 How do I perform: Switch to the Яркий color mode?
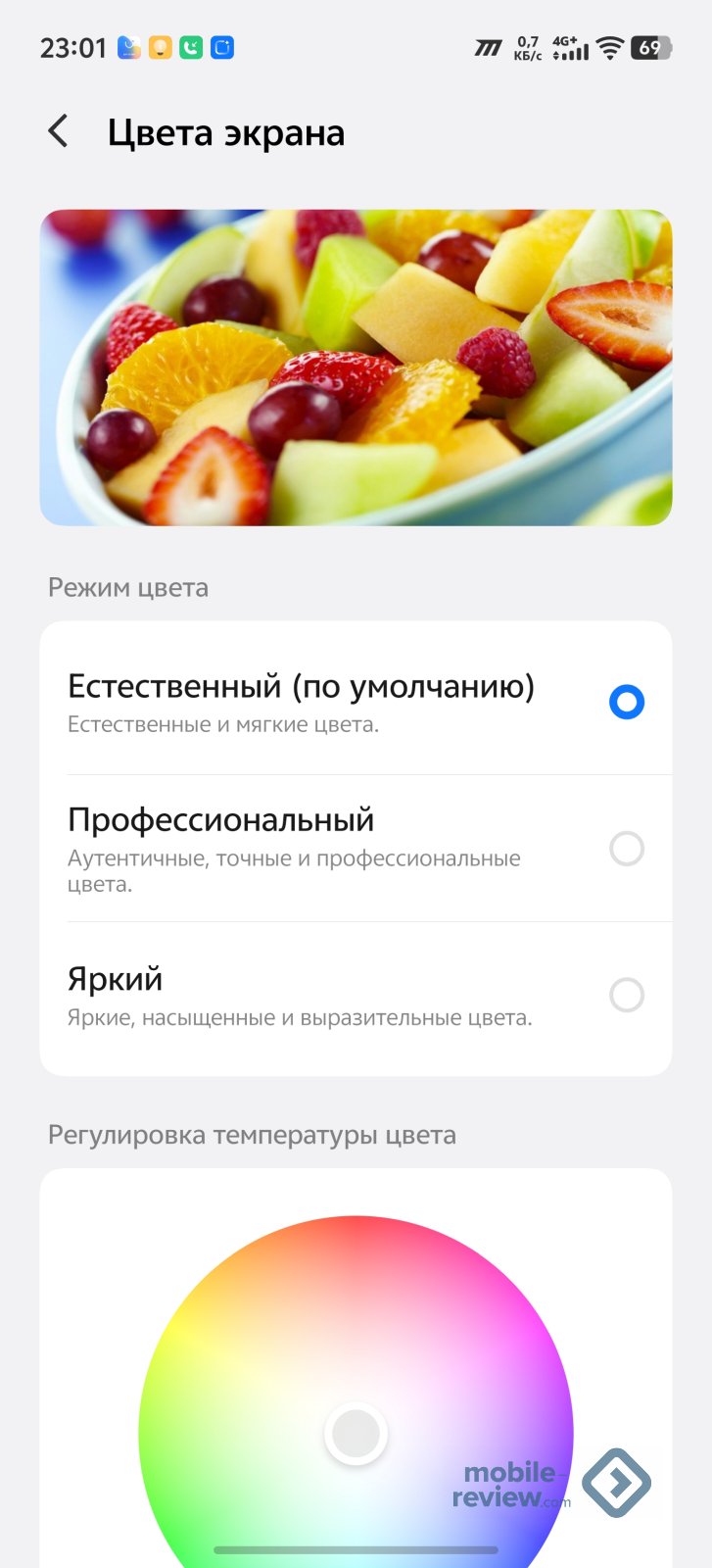point(626,995)
